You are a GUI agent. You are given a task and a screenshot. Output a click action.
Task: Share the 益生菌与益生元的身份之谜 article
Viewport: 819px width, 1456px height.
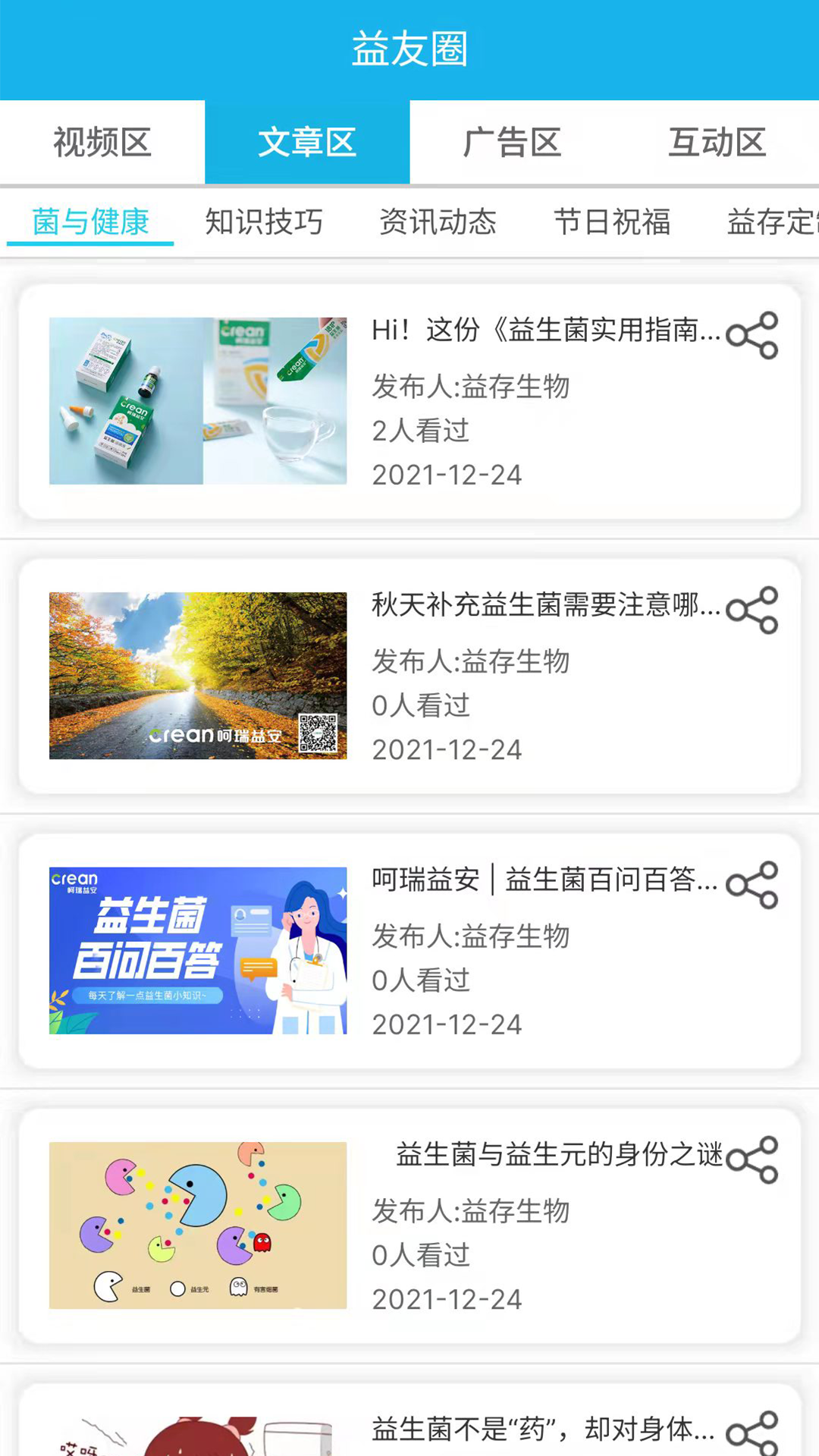click(752, 1159)
